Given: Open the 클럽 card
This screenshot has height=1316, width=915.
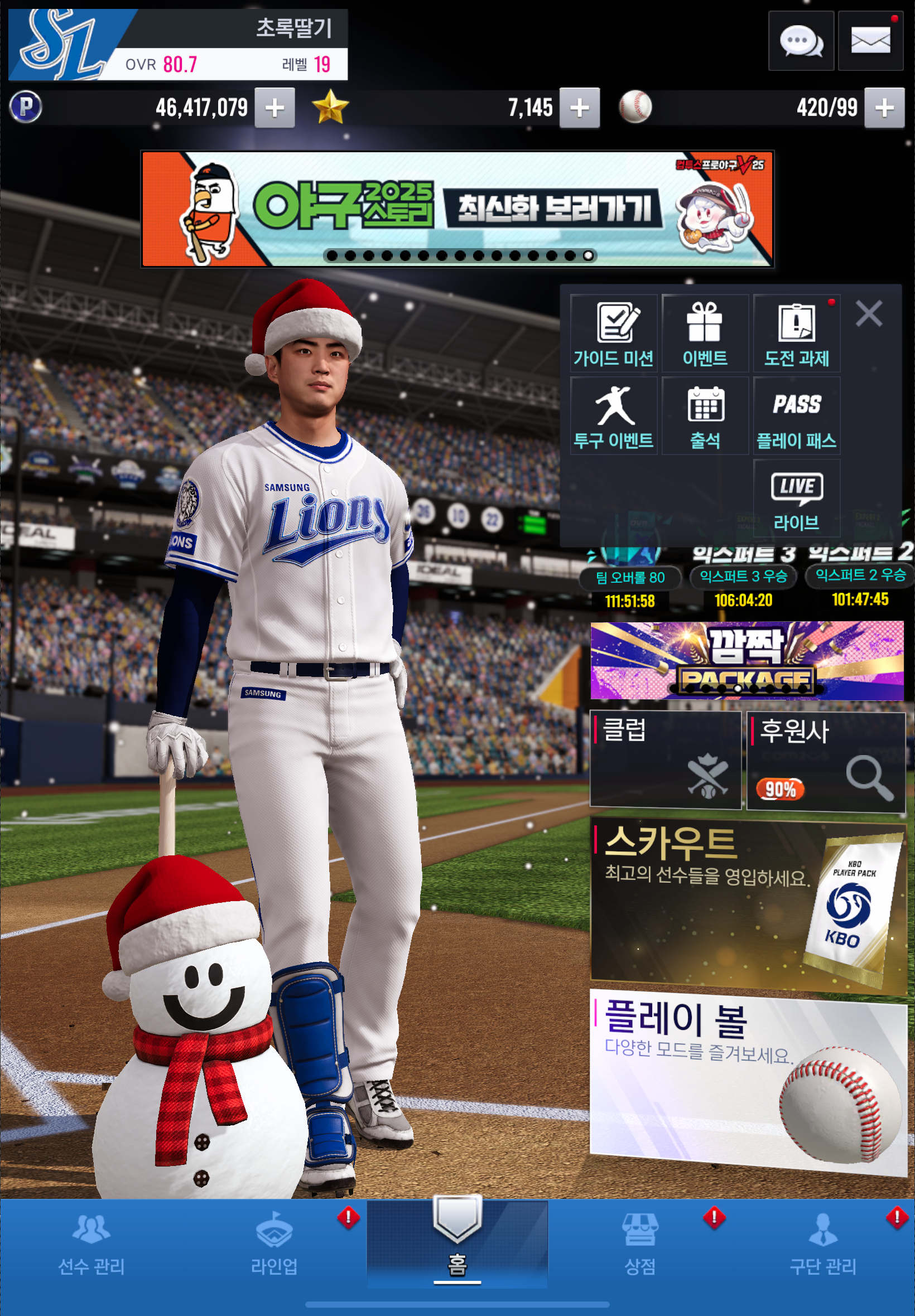Looking at the screenshot, I should pyautogui.click(x=665, y=759).
